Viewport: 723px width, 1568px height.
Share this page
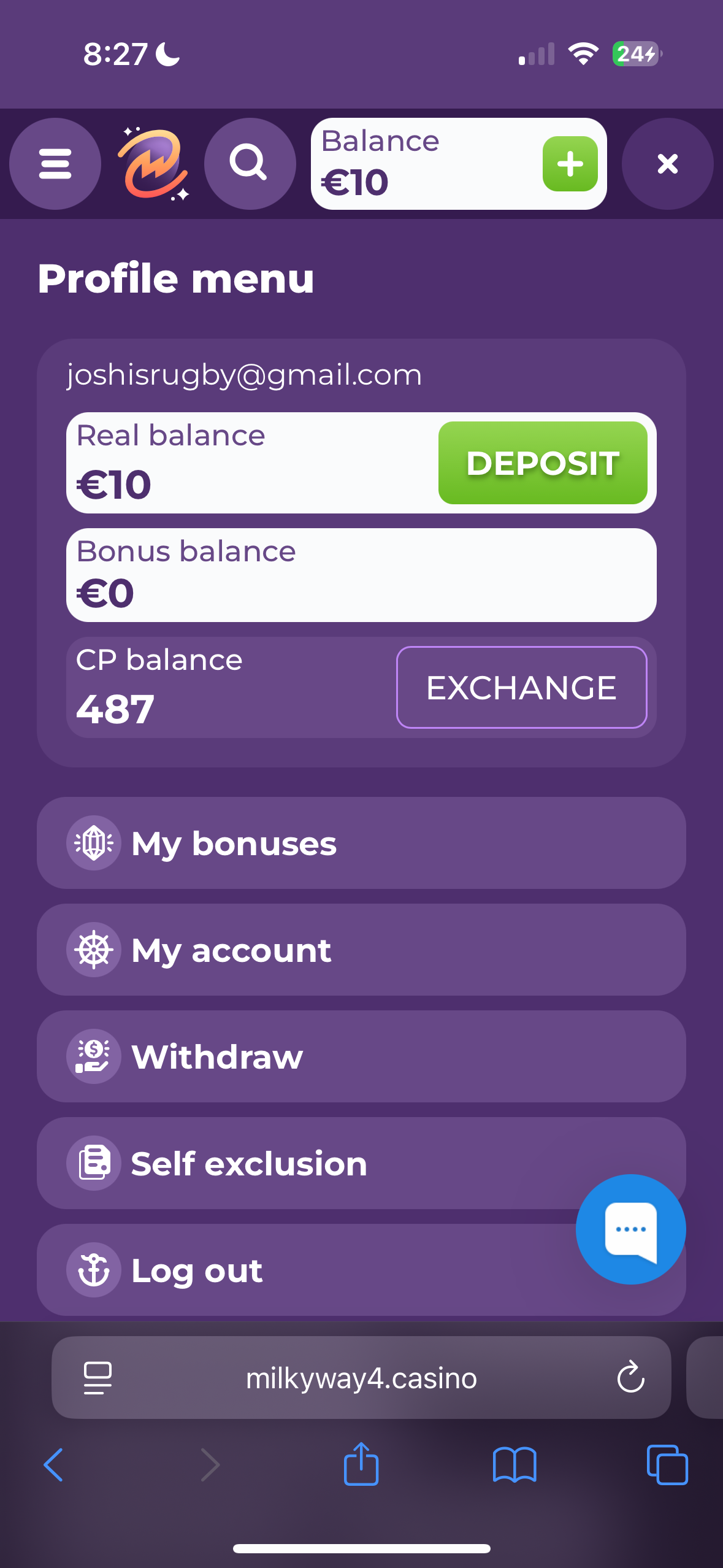pyautogui.click(x=361, y=1465)
